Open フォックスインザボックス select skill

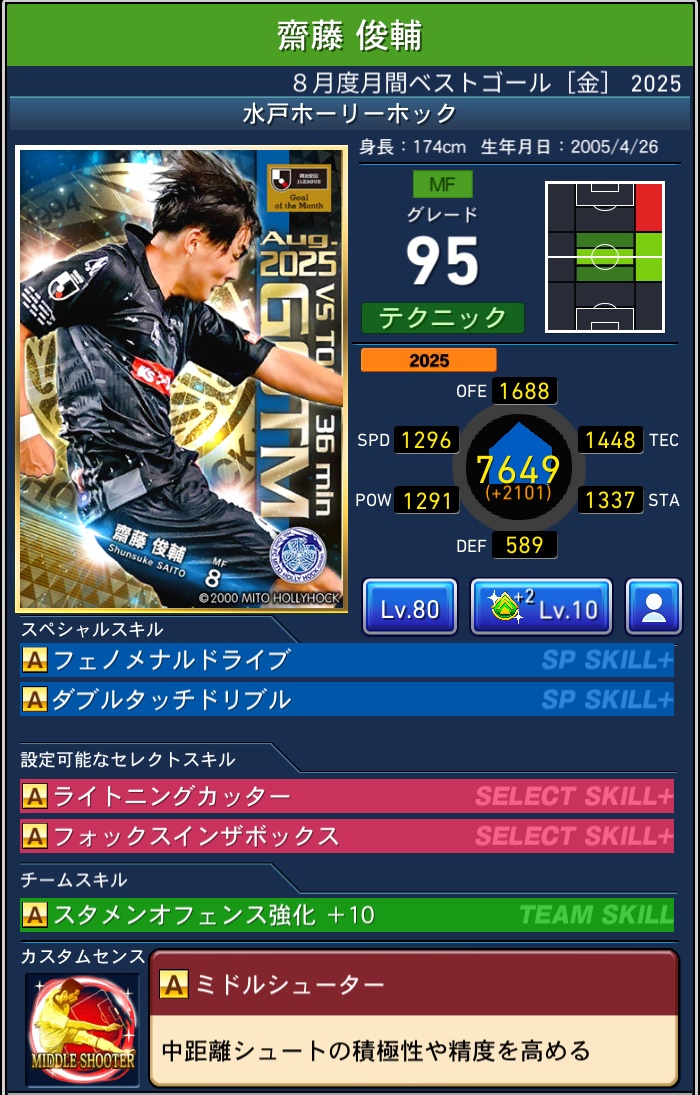347,835
